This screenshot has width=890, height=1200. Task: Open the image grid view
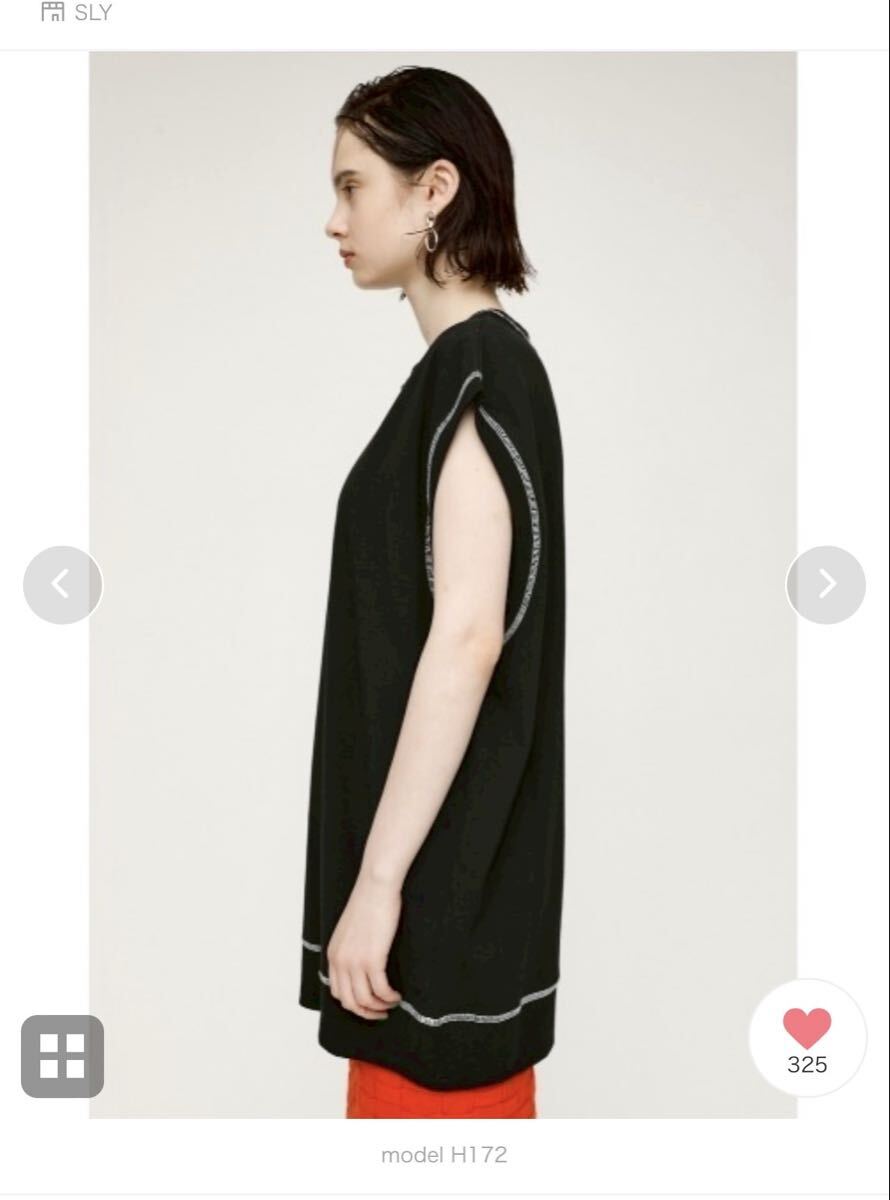(62, 1056)
